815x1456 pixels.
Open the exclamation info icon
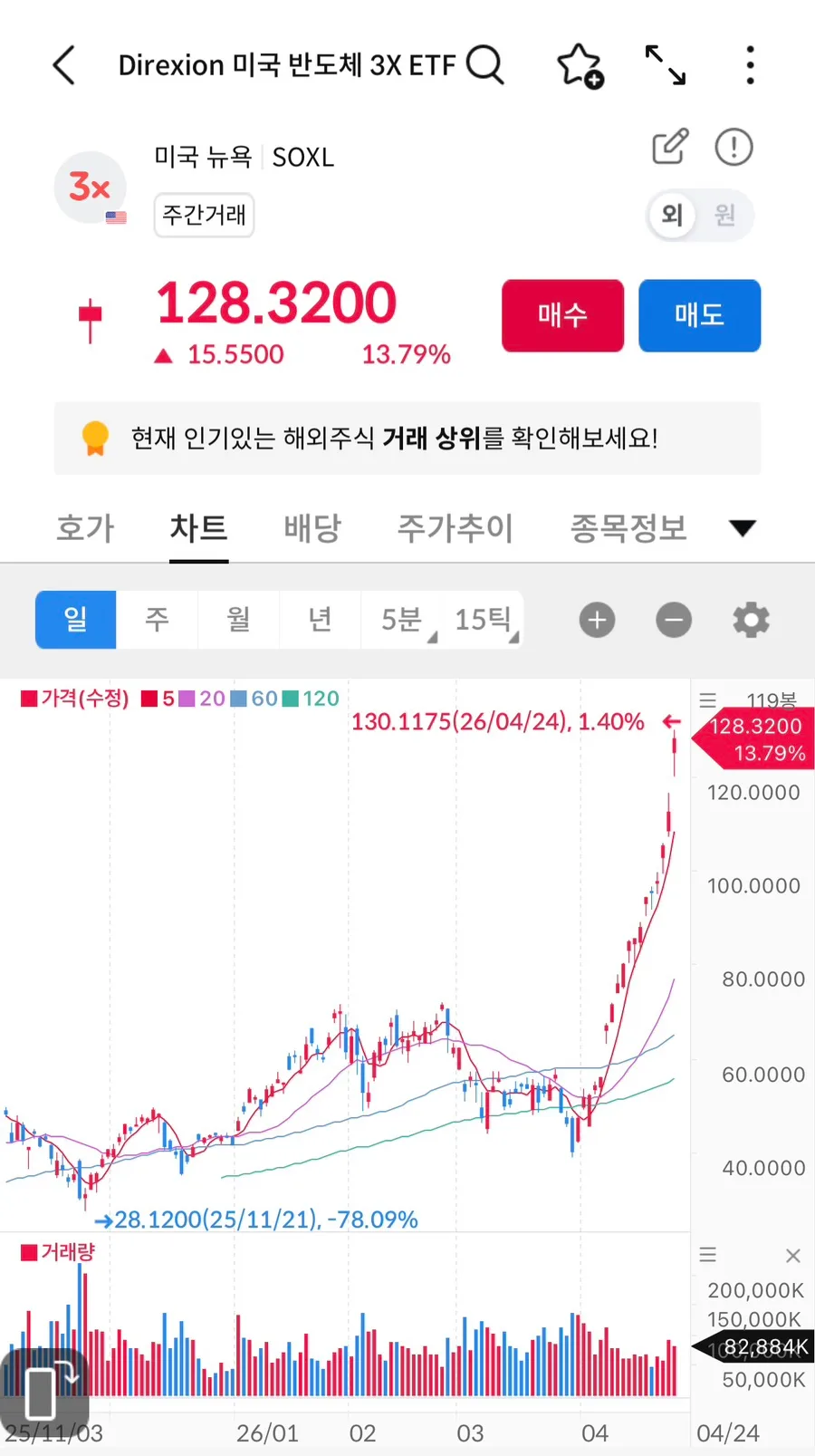733,147
